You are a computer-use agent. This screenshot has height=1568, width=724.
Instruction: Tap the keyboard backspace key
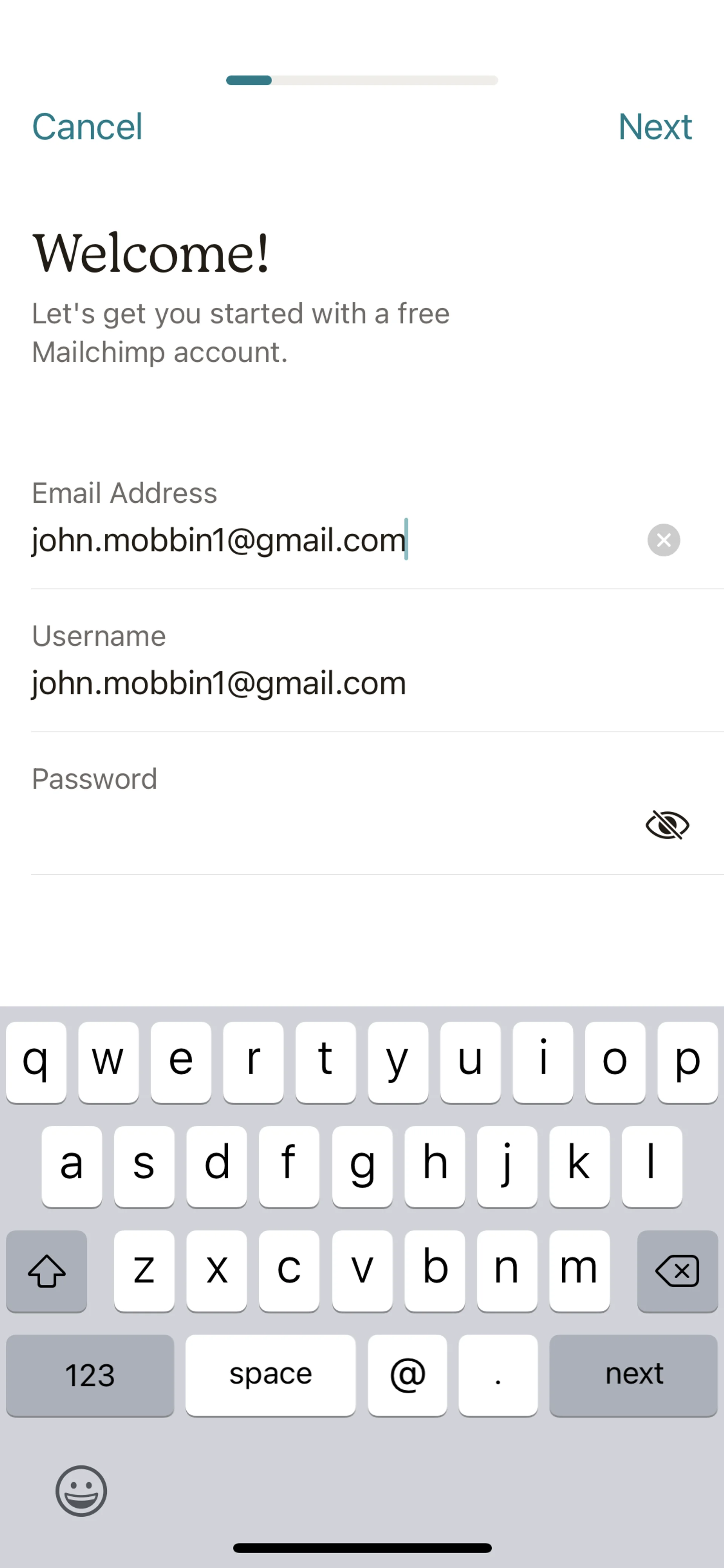[677, 1271]
